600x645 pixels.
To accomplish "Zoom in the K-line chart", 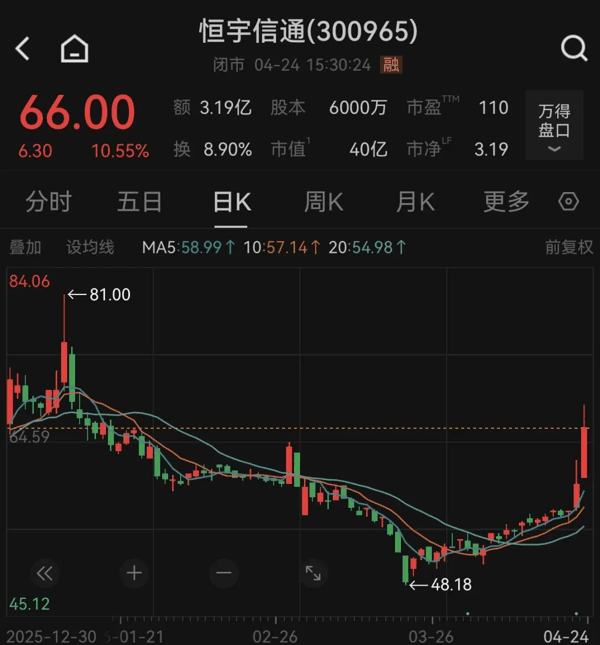I will coord(133,573).
